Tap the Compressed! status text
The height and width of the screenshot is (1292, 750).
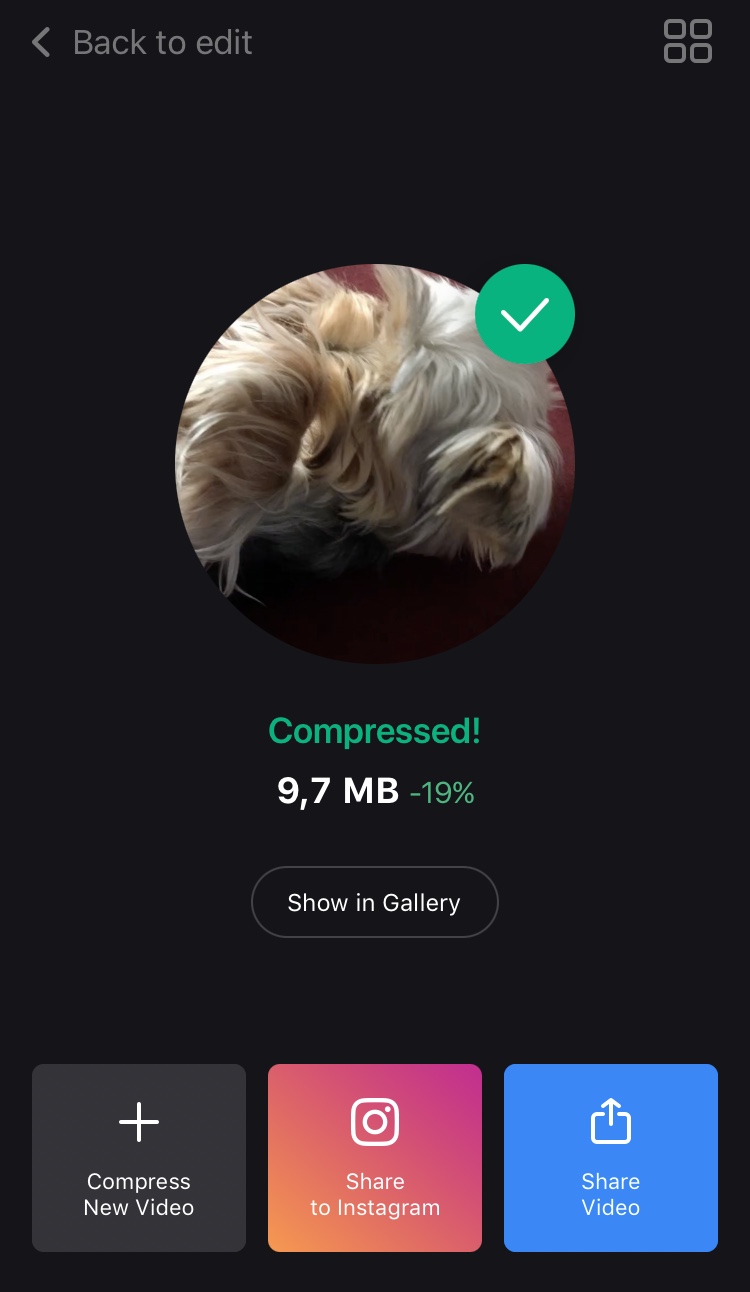pyautogui.click(x=374, y=731)
